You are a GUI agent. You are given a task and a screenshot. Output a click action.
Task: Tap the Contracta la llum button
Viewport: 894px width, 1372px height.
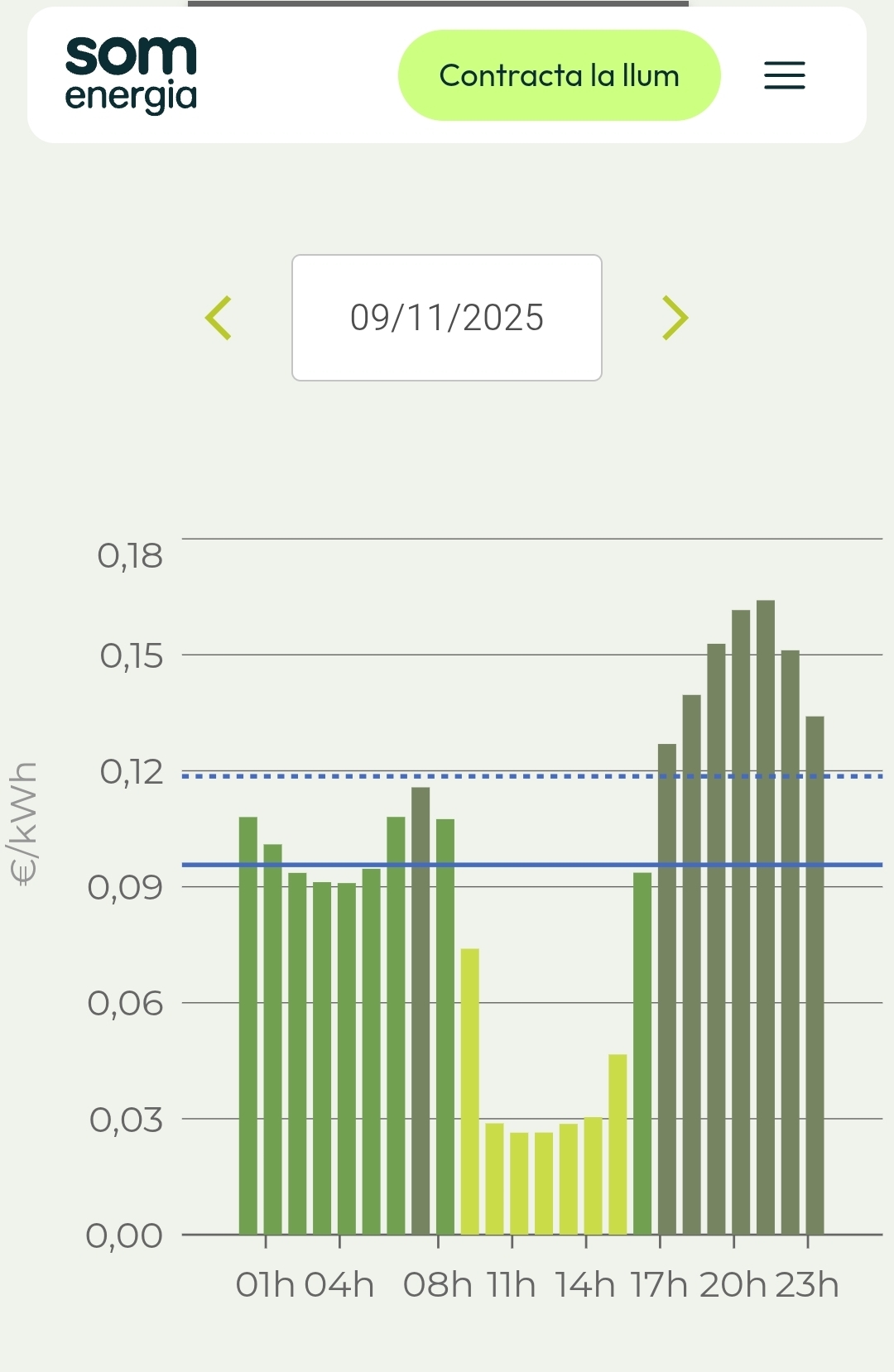tap(559, 75)
